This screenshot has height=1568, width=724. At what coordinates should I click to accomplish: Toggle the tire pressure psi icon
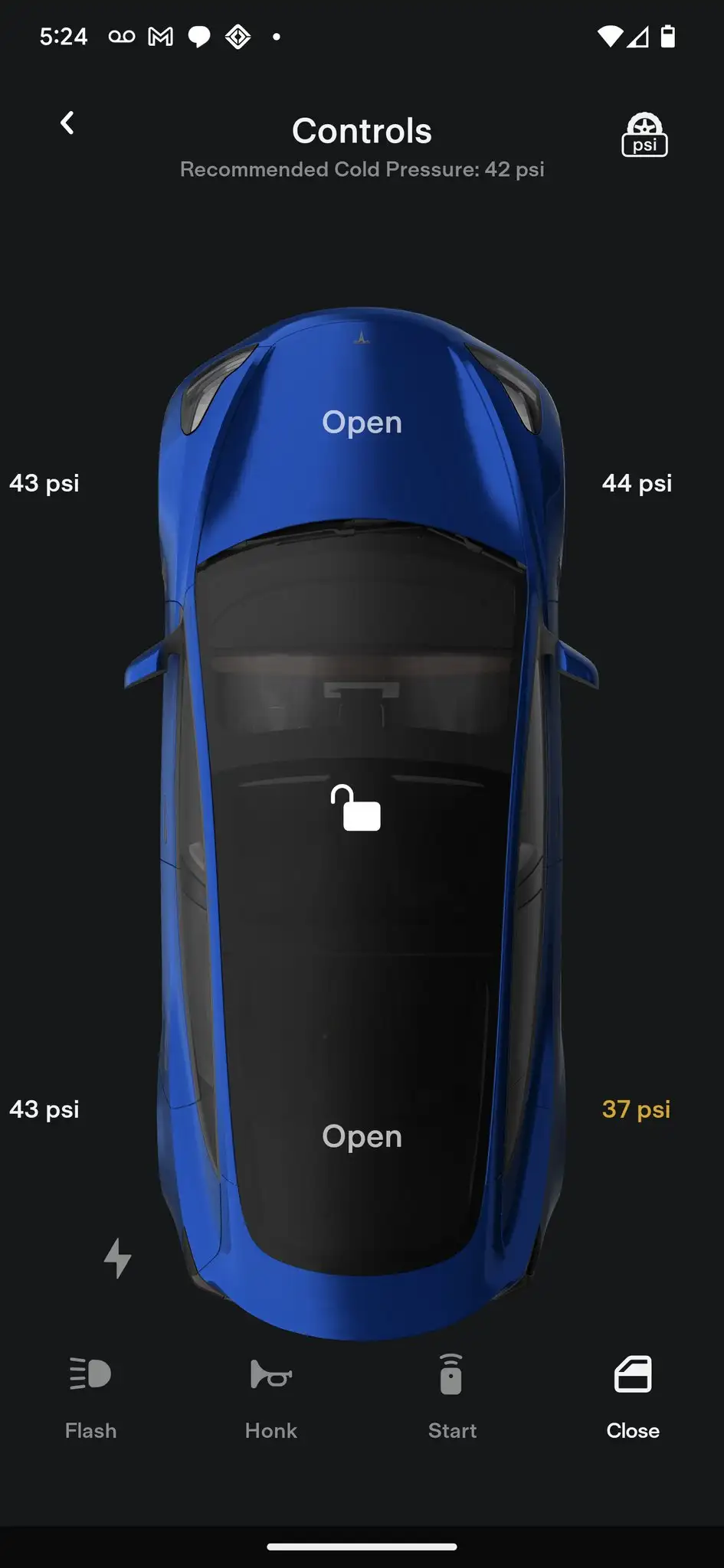[644, 136]
